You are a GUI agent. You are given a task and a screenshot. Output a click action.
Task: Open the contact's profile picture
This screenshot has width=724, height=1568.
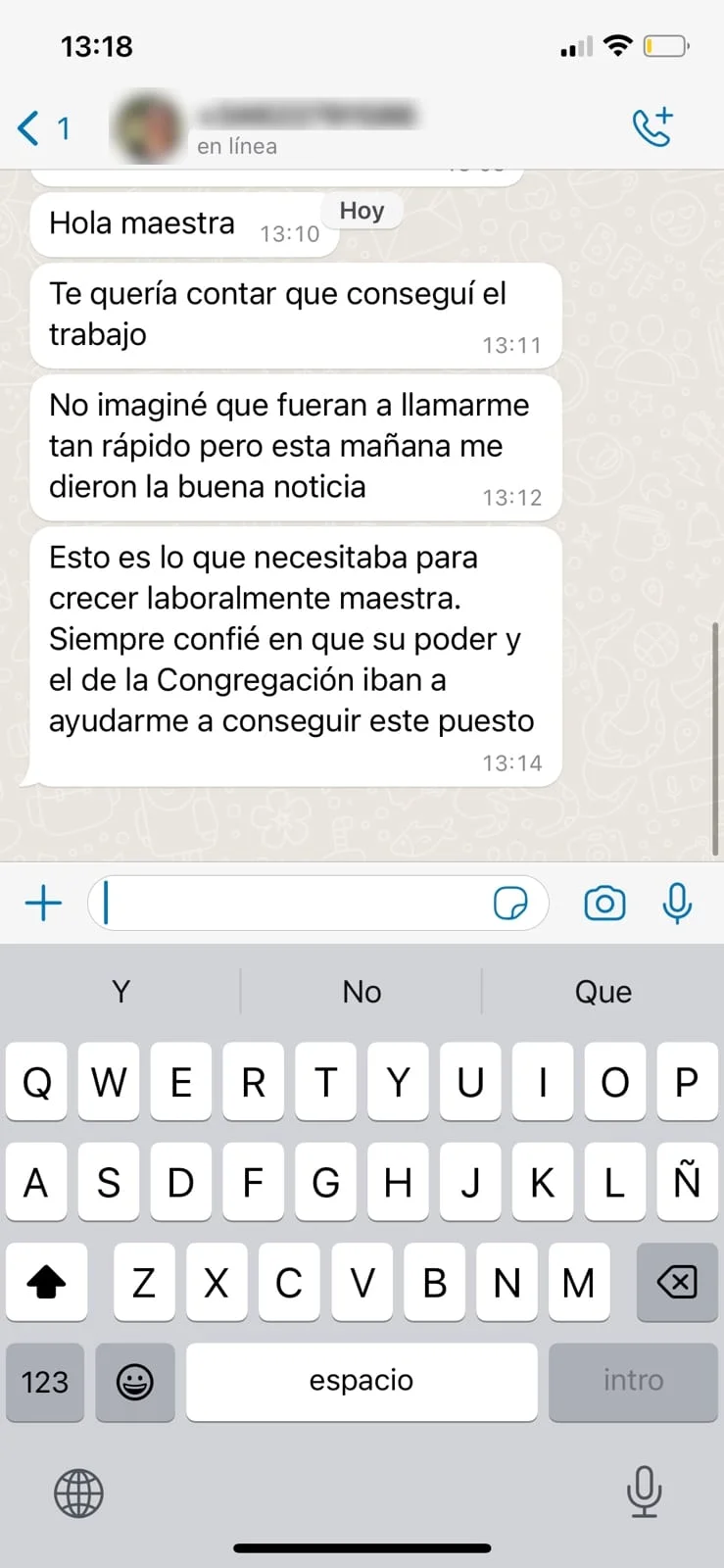click(x=148, y=127)
